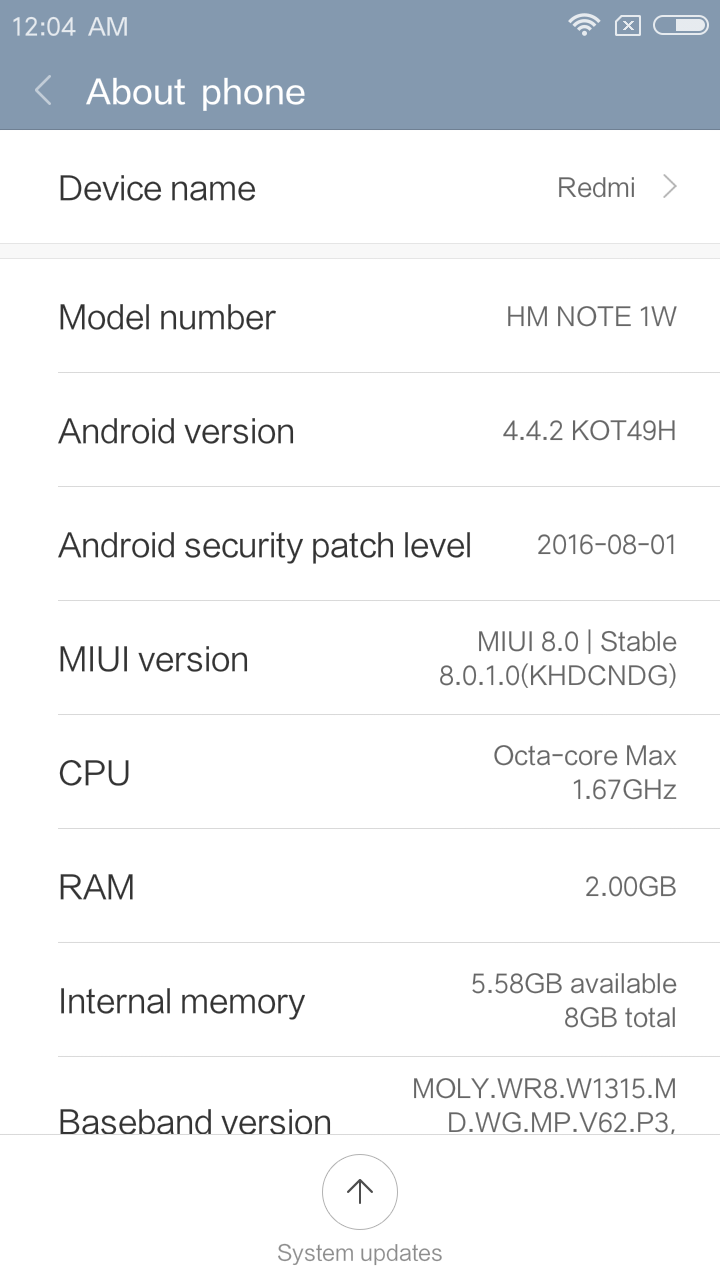
Task: Select the Internal memory row
Action: click(x=360, y=1000)
